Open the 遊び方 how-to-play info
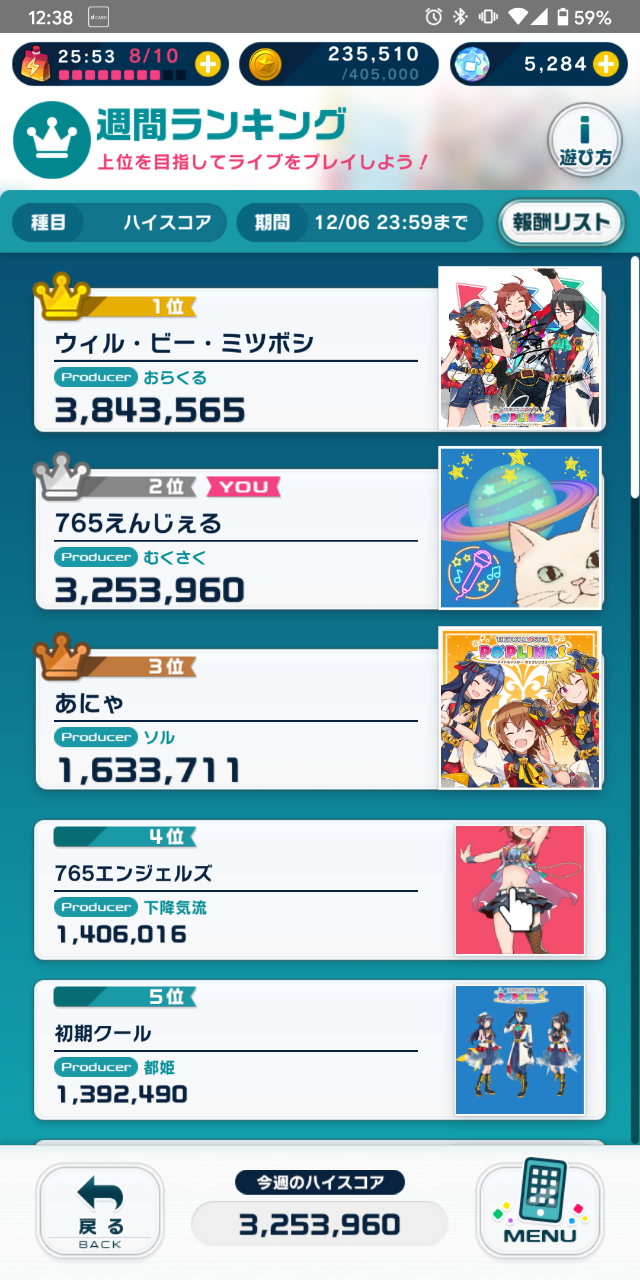Viewport: 640px width, 1280px height. pyautogui.click(x=585, y=143)
